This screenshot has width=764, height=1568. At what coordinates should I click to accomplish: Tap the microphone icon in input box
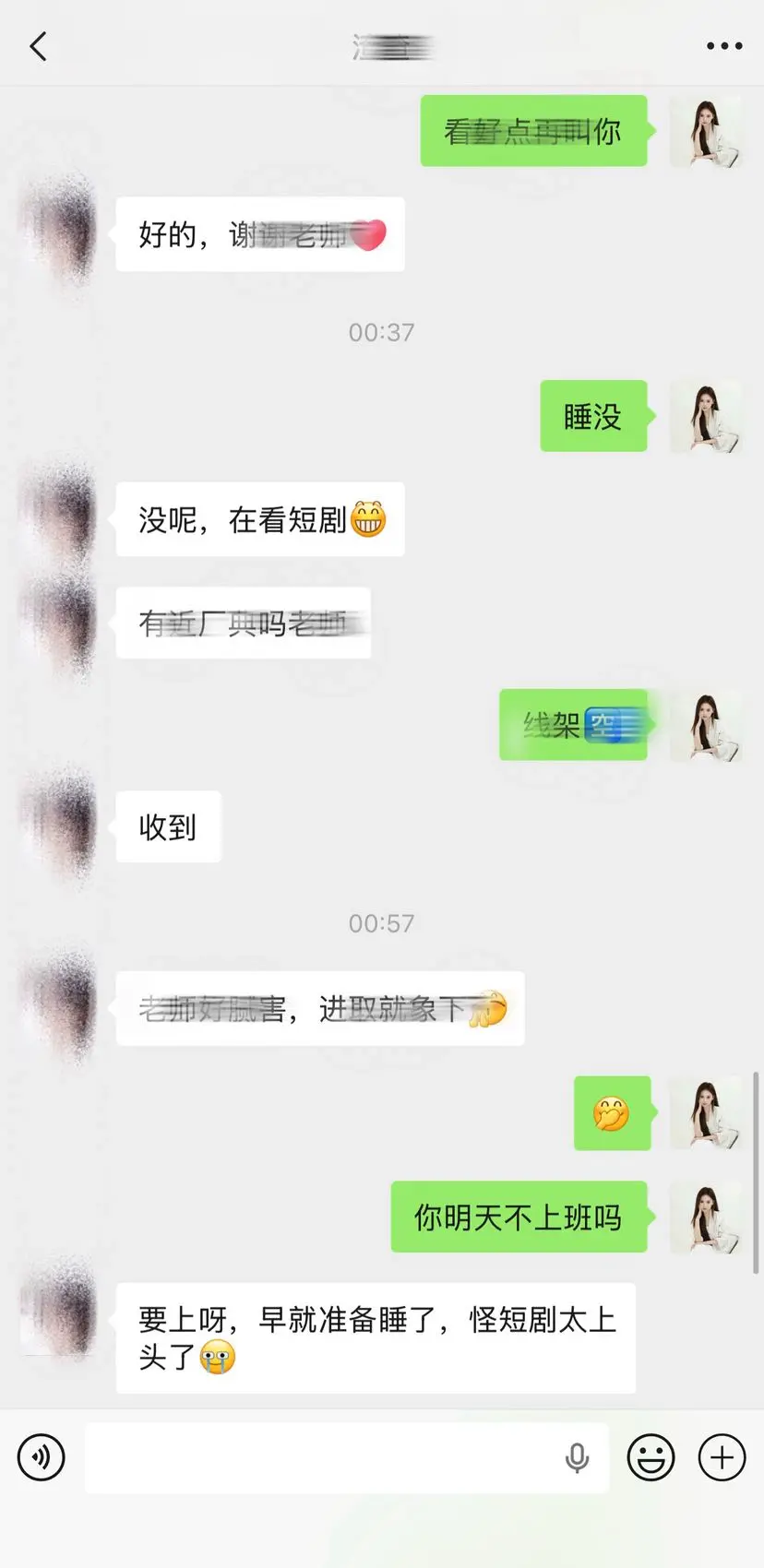pos(578,1458)
